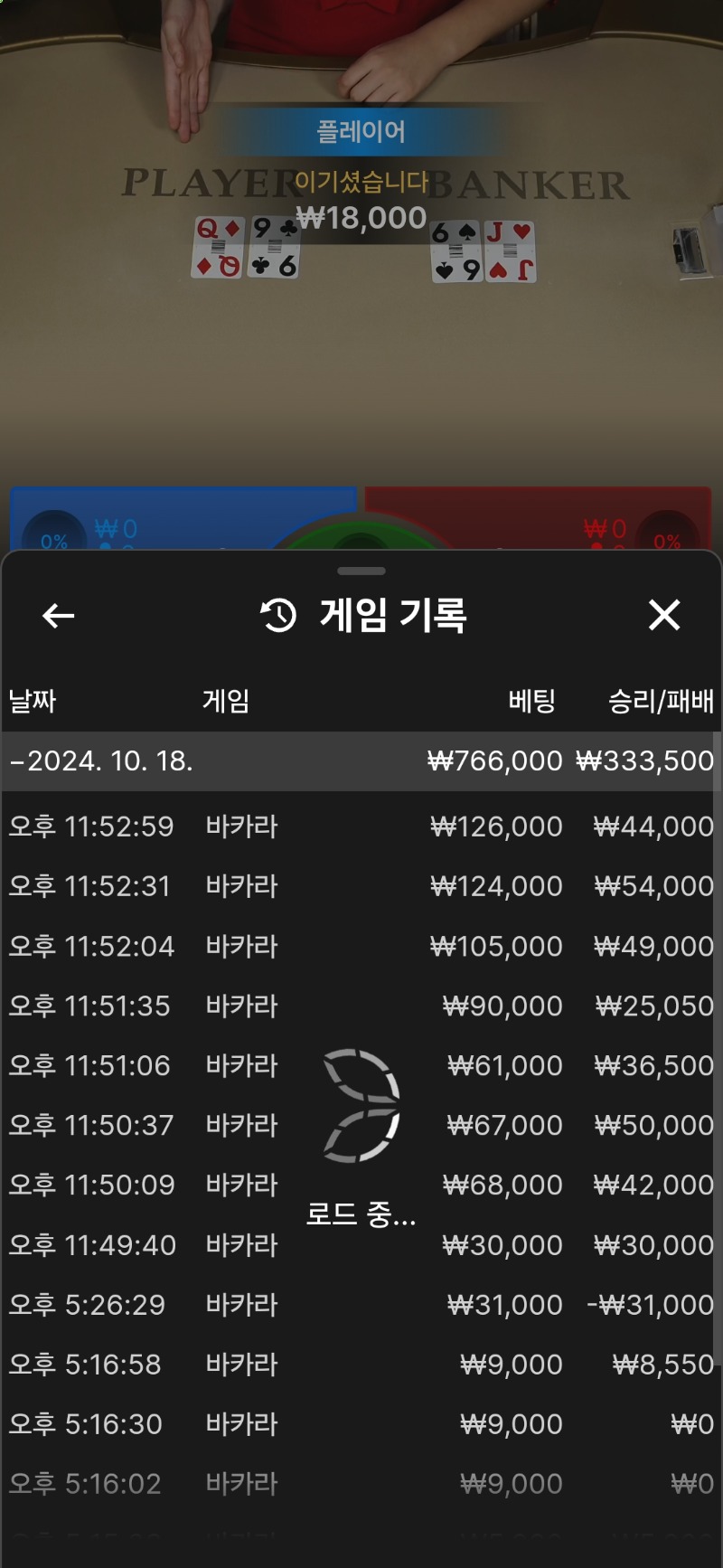Open the 오후 5:16:02 baccarat record
This screenshot has height=1568, width=723.
(361, 1484)
